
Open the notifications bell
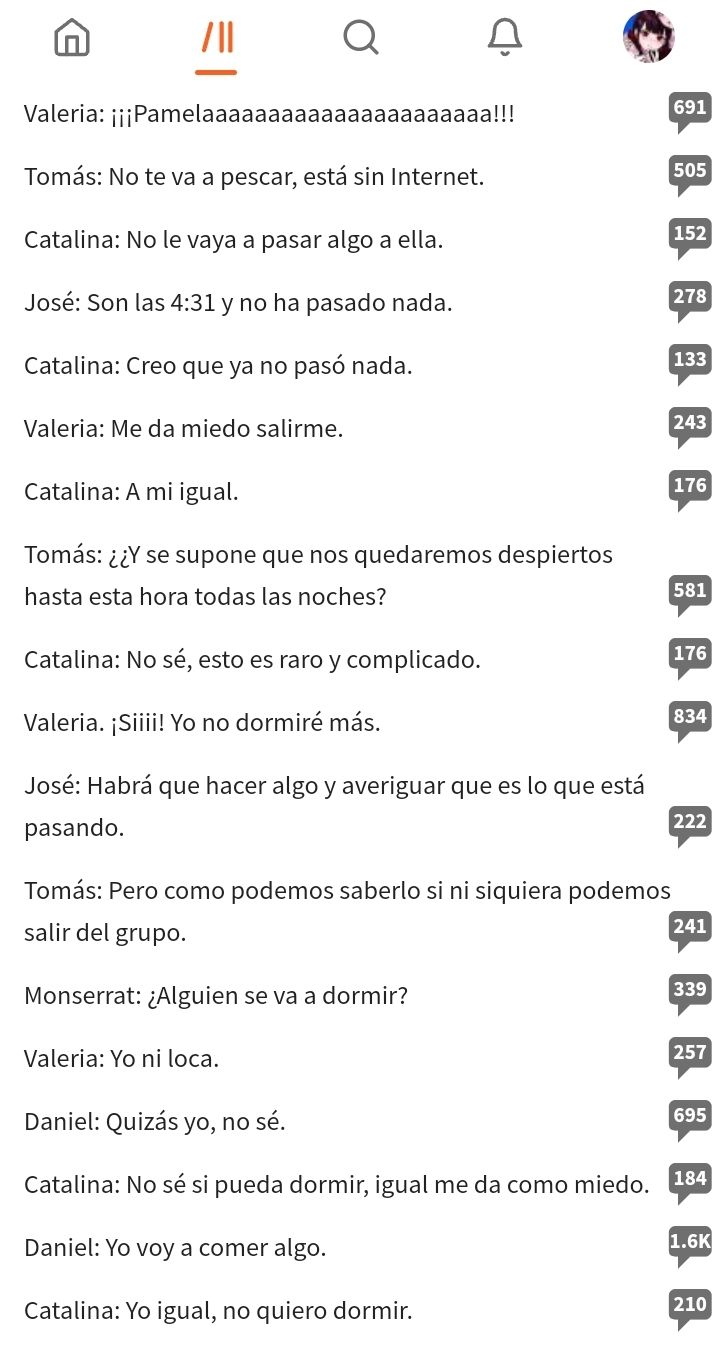click(505, 38)
